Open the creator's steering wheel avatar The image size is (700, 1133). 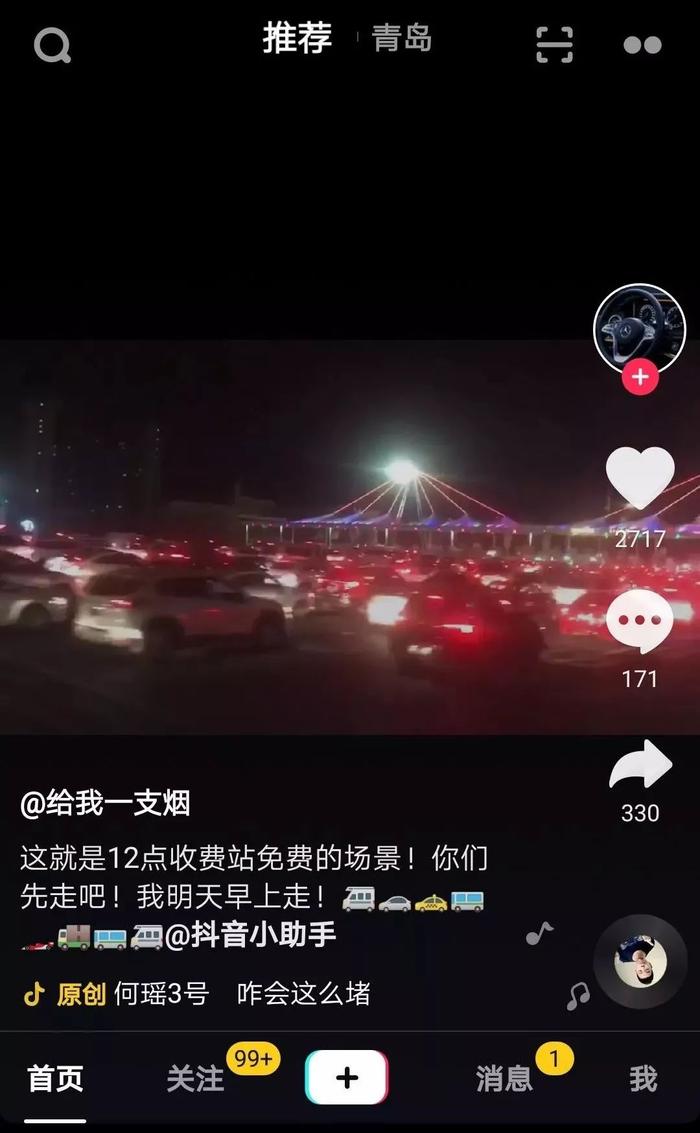pyautogui.click(x=639, y=329)
